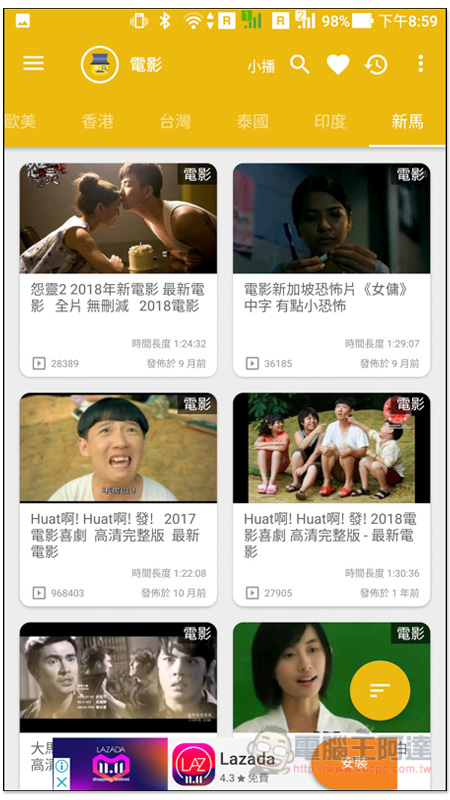The width and height of the screenshot is (450, 800).
Task: Open Huat啊! Huat啊! 發! 2017 movie card
Action: (x=118, y=499)
